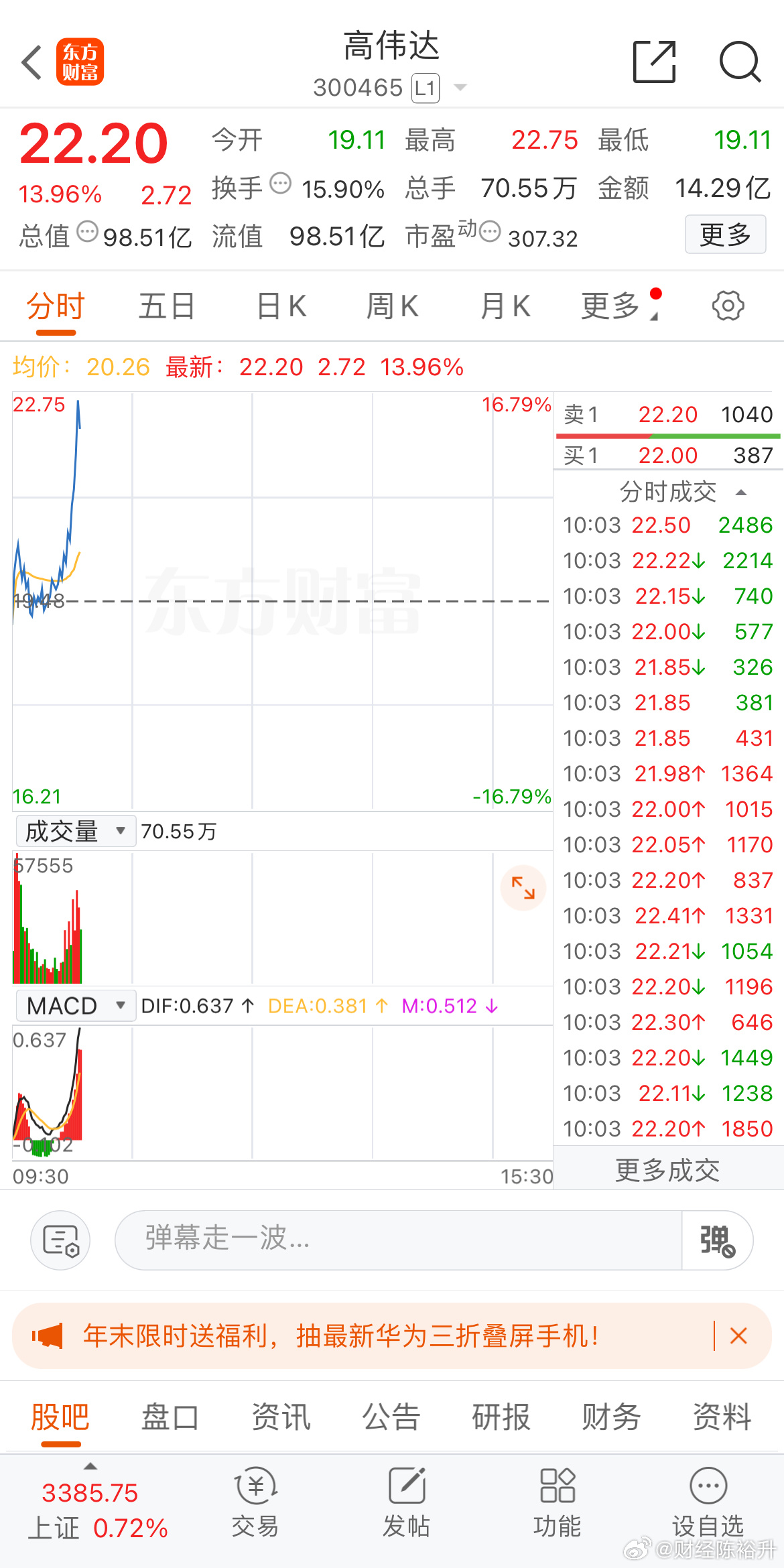Image resolution: width=784 pixels, height=1568 pixels.
Task: Go back using the top-left arrow
Action: 32,63
